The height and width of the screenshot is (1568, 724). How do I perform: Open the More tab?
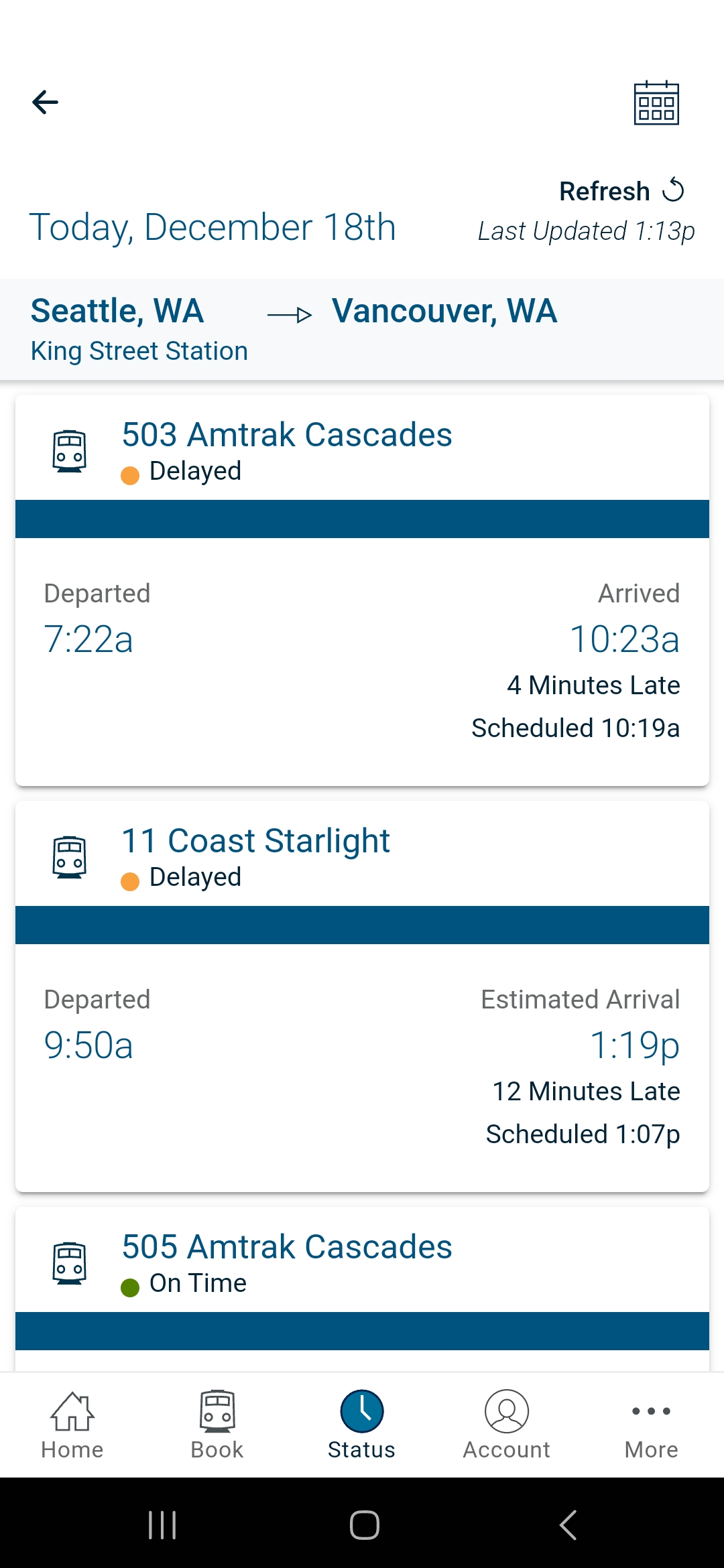click(x=652, y=1425)
